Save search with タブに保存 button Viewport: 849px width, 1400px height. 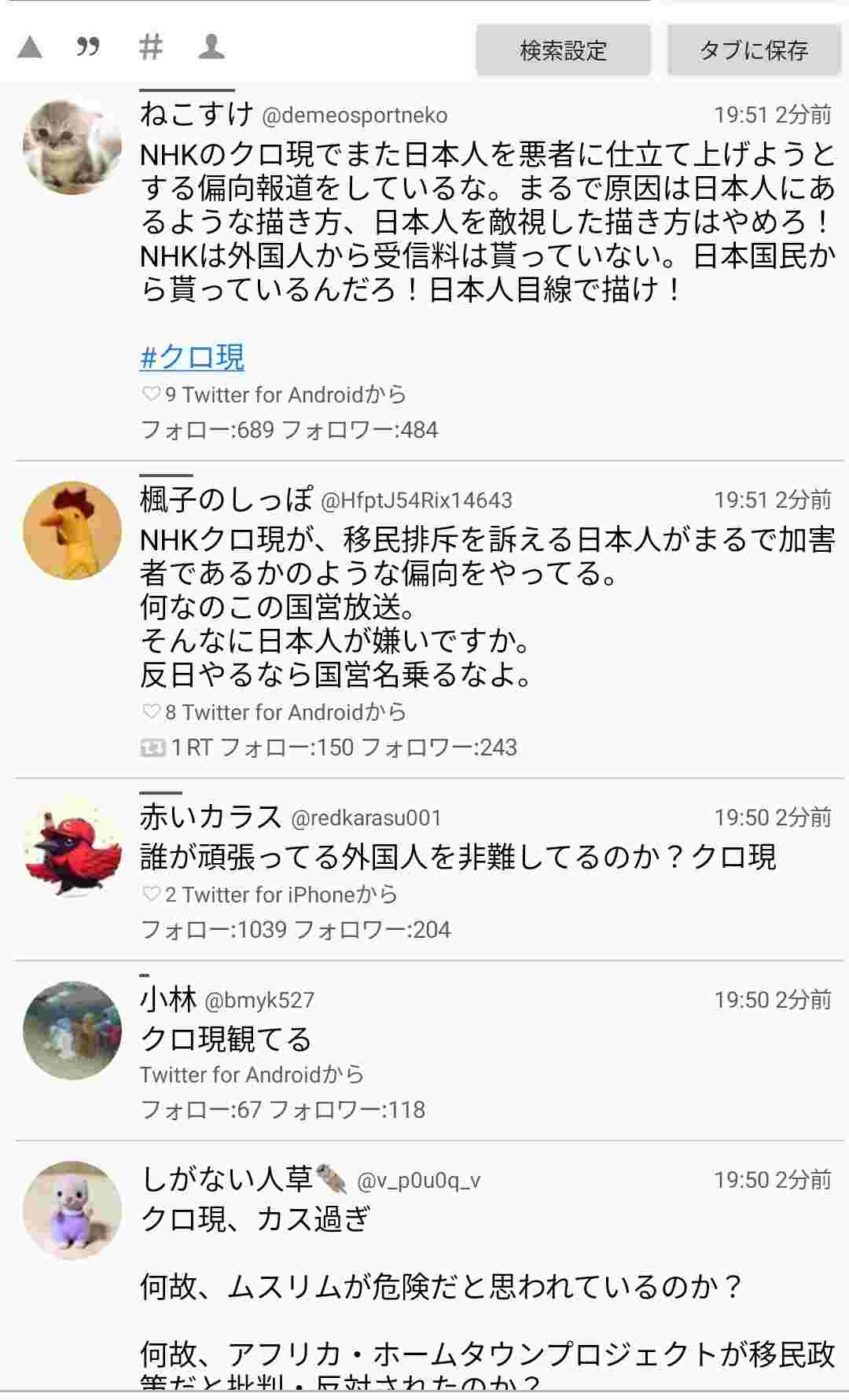pyautogui.click(x=754, y=50)
